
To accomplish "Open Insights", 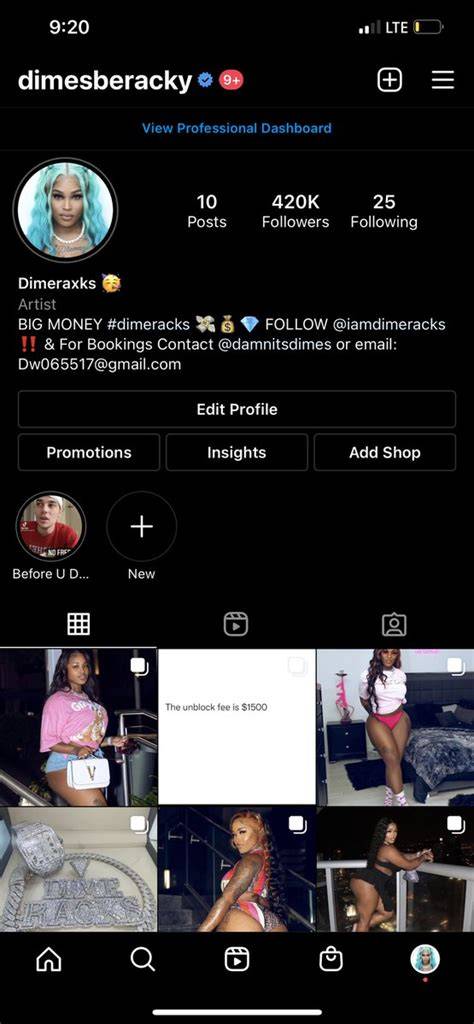I will click(x=237, y=453).
